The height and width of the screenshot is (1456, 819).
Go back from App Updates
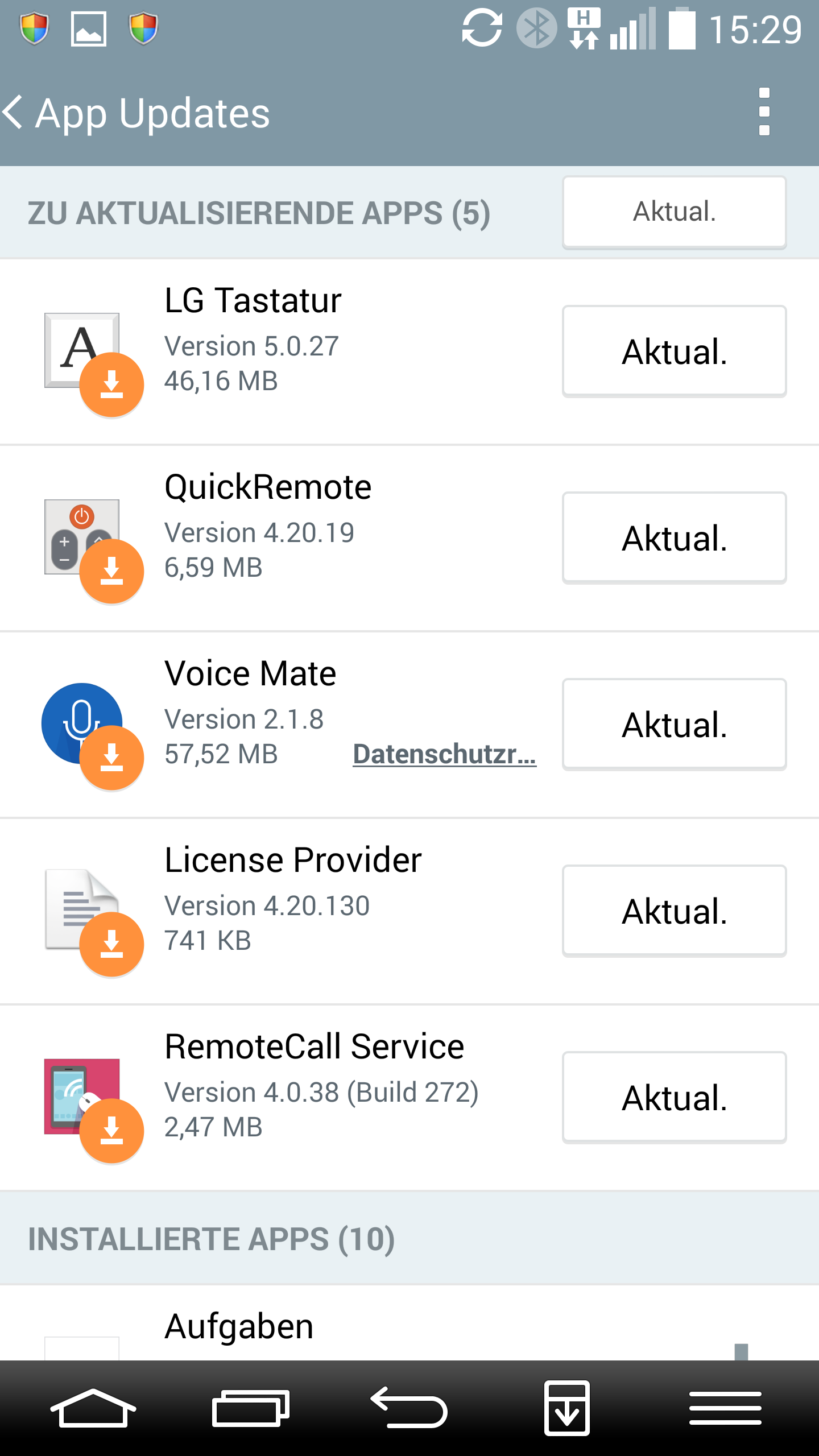[13, 112]
